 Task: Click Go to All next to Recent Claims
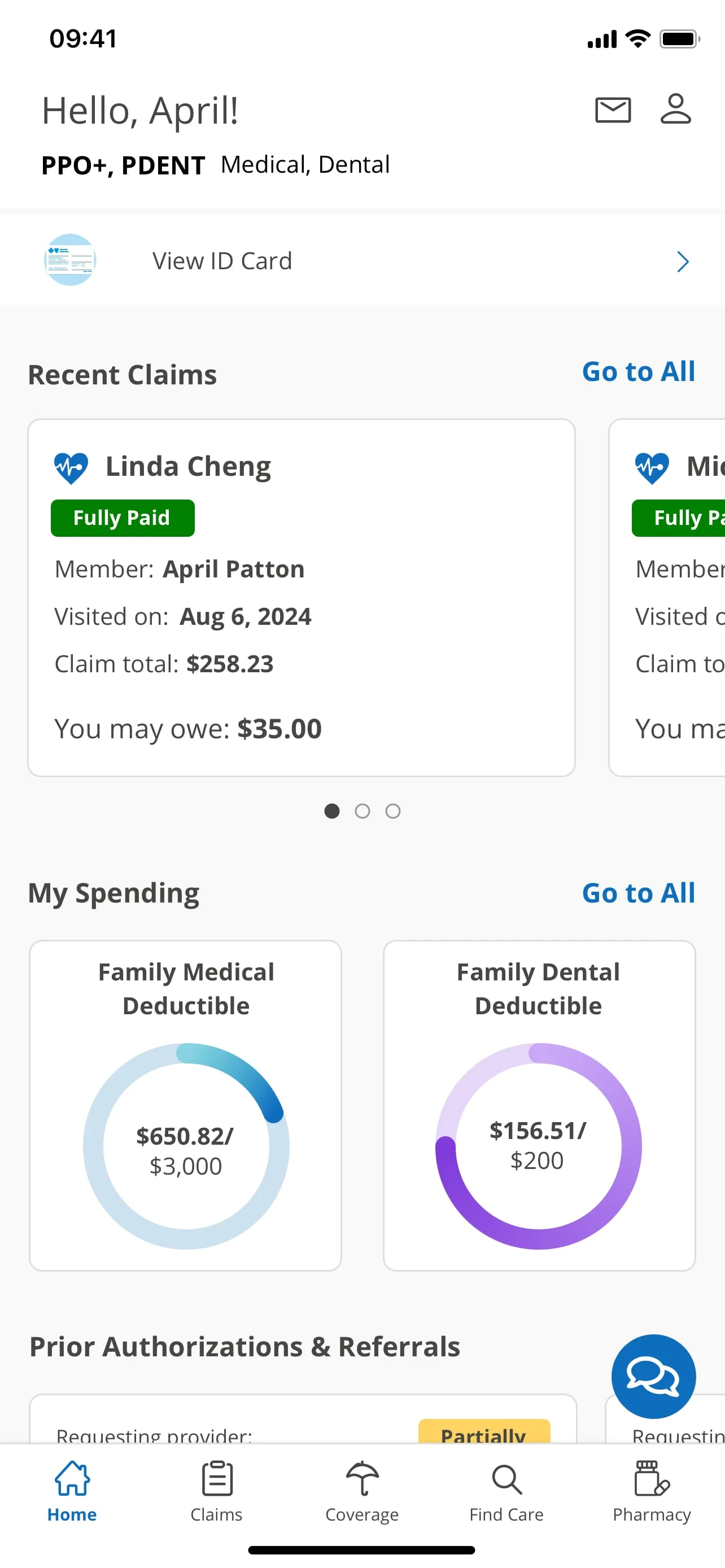(x=639, y=372)
